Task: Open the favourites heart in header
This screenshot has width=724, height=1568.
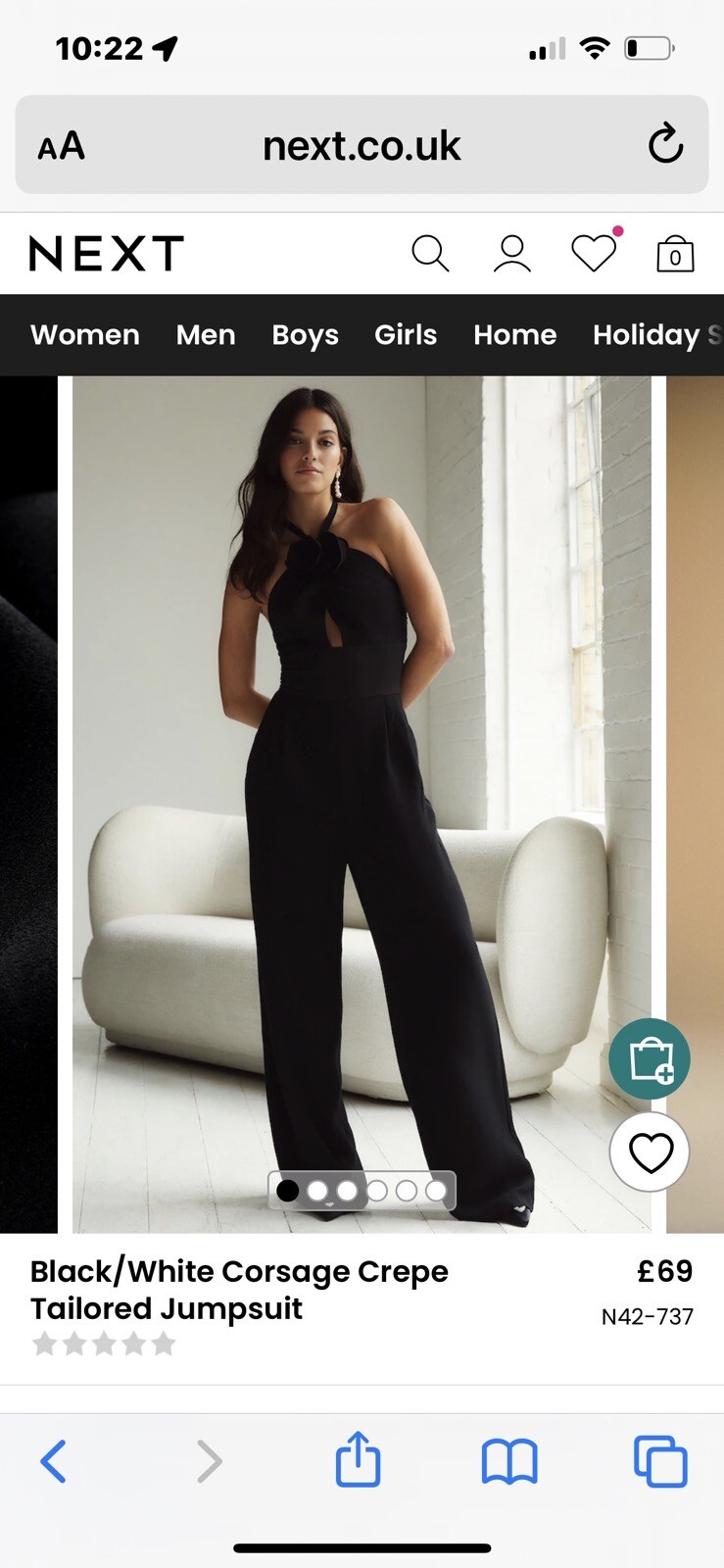Action: [x=595, y=253]
